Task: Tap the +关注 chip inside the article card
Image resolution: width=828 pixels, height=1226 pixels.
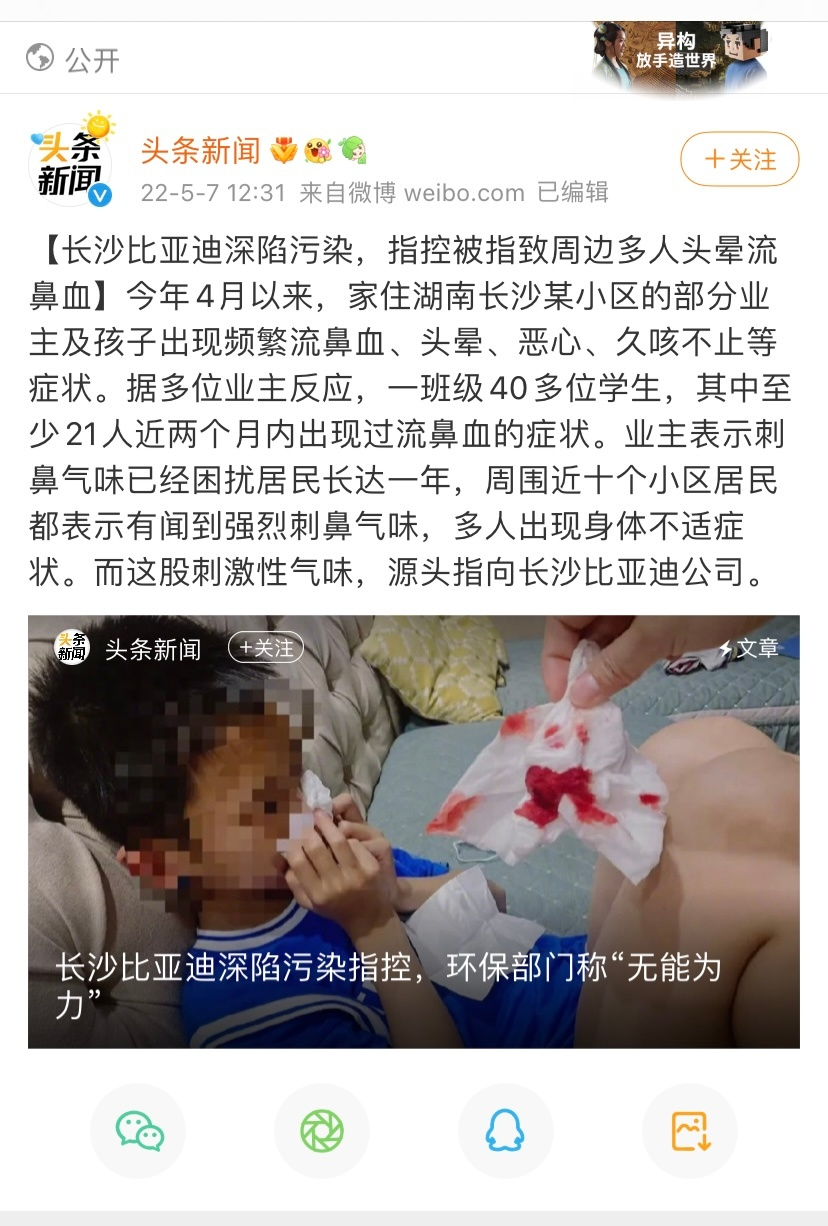Action: 266,648
